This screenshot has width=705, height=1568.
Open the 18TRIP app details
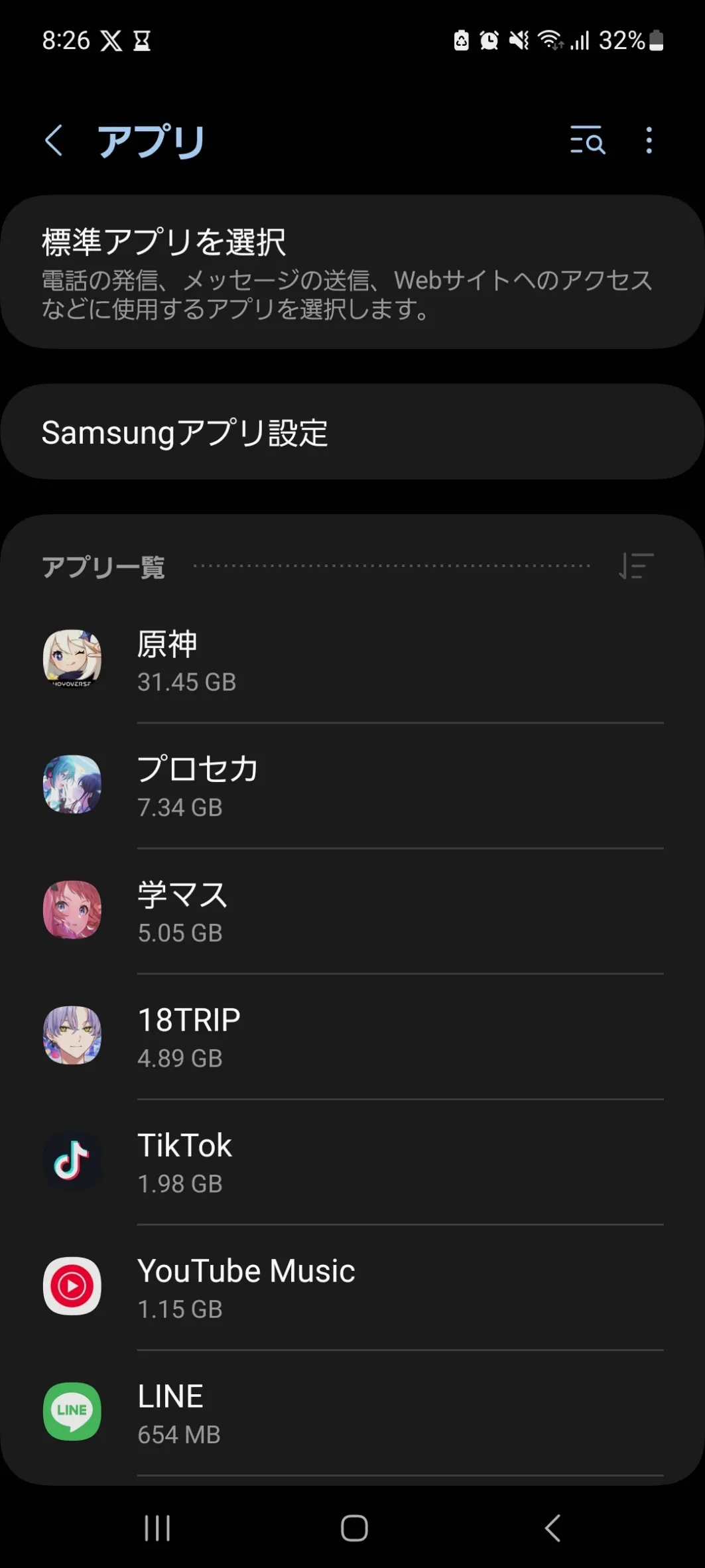click(352, 1037)
